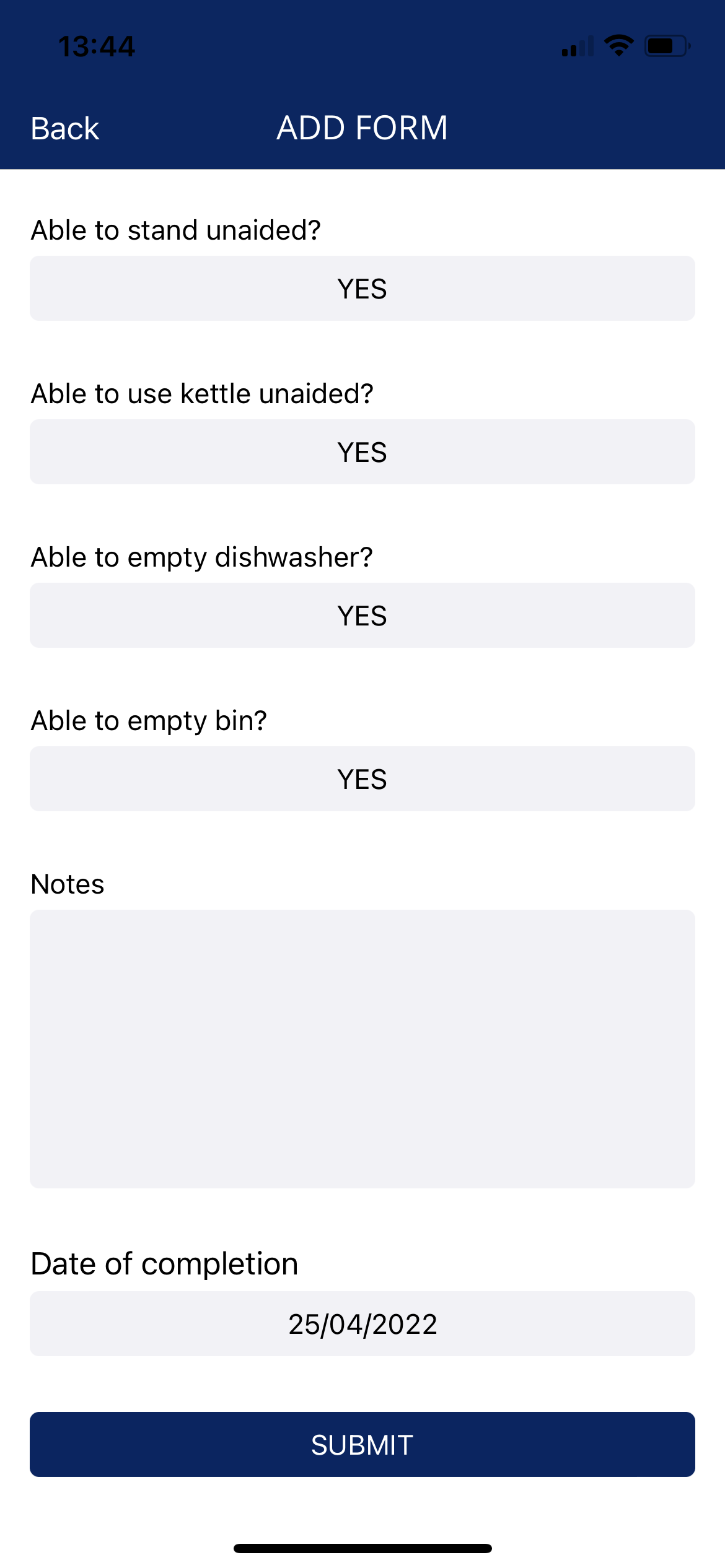Go back using the Back button
Screen dimensions: 725x1568
point(65,128)
